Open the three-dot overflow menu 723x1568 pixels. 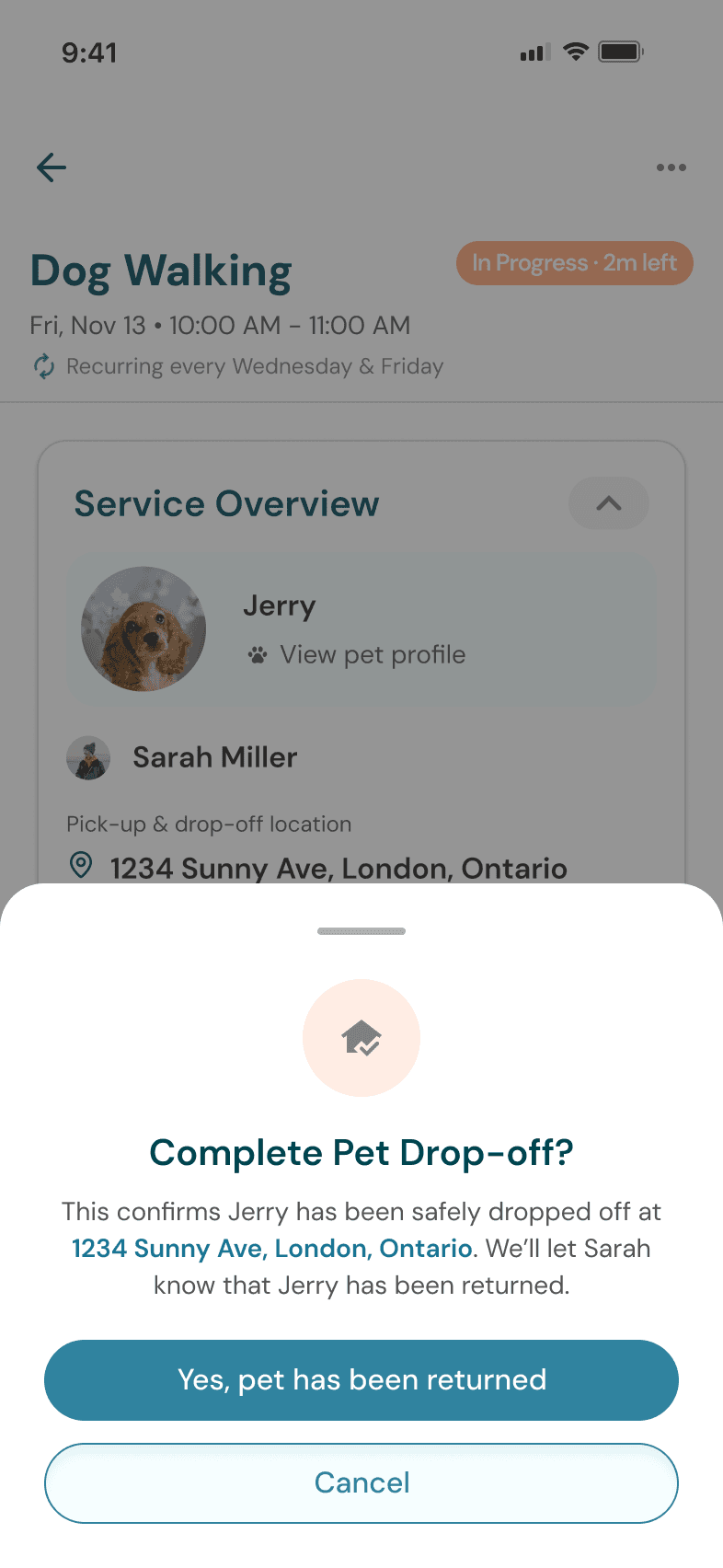pyautogui.click(x=671, y=167)
